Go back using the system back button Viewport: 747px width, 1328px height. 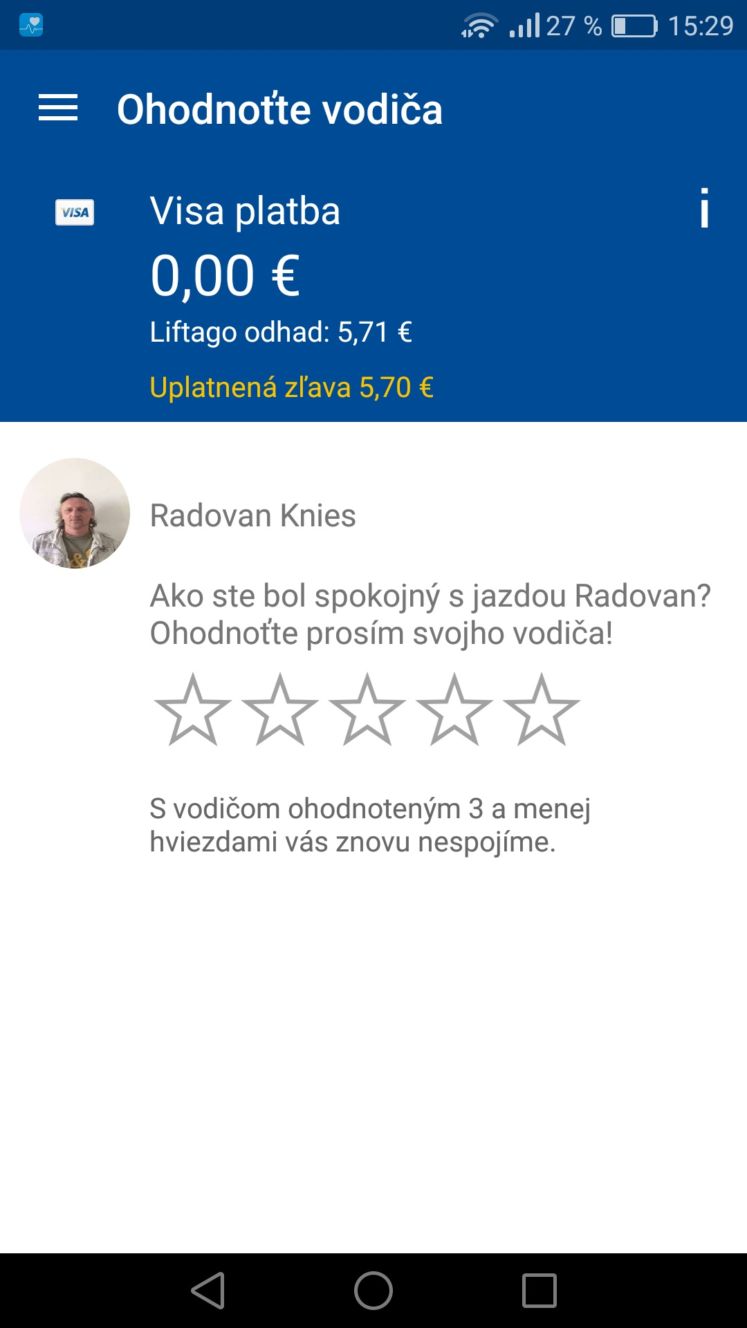[x=208, y=1290]
